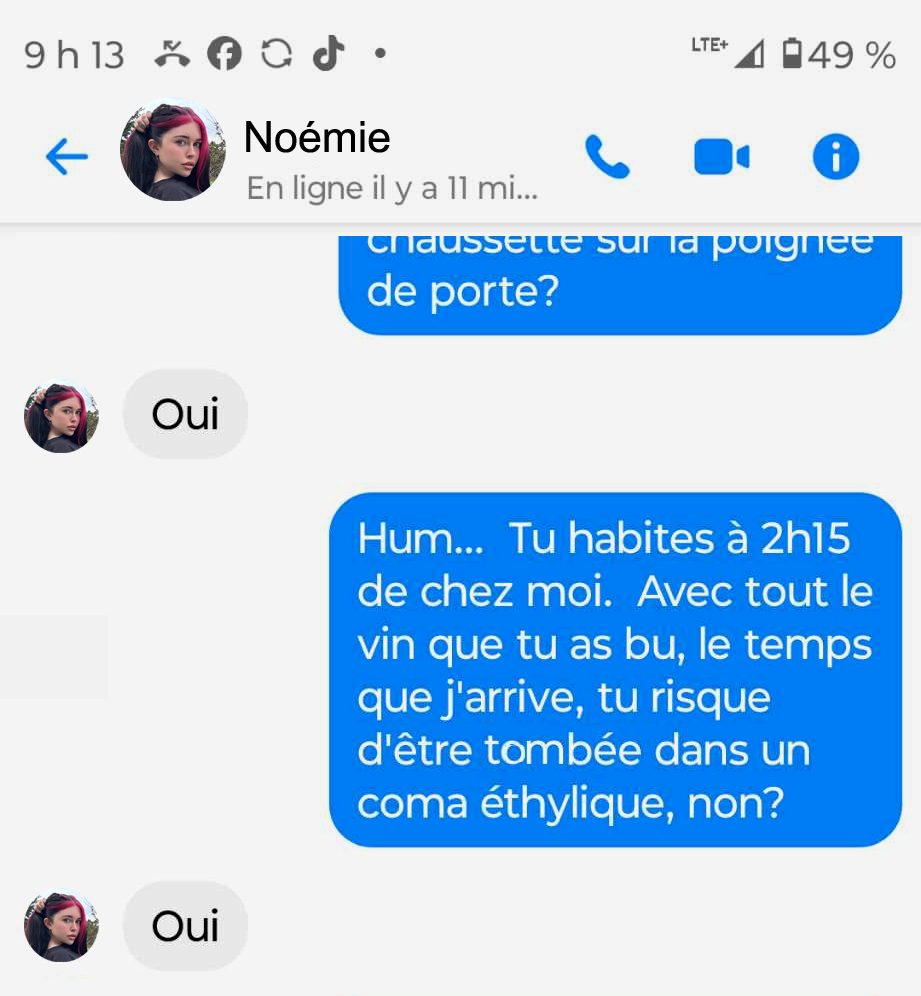Go back to the chat list
The width and height of the screenshot is (921, 996).
pos(66,157)
